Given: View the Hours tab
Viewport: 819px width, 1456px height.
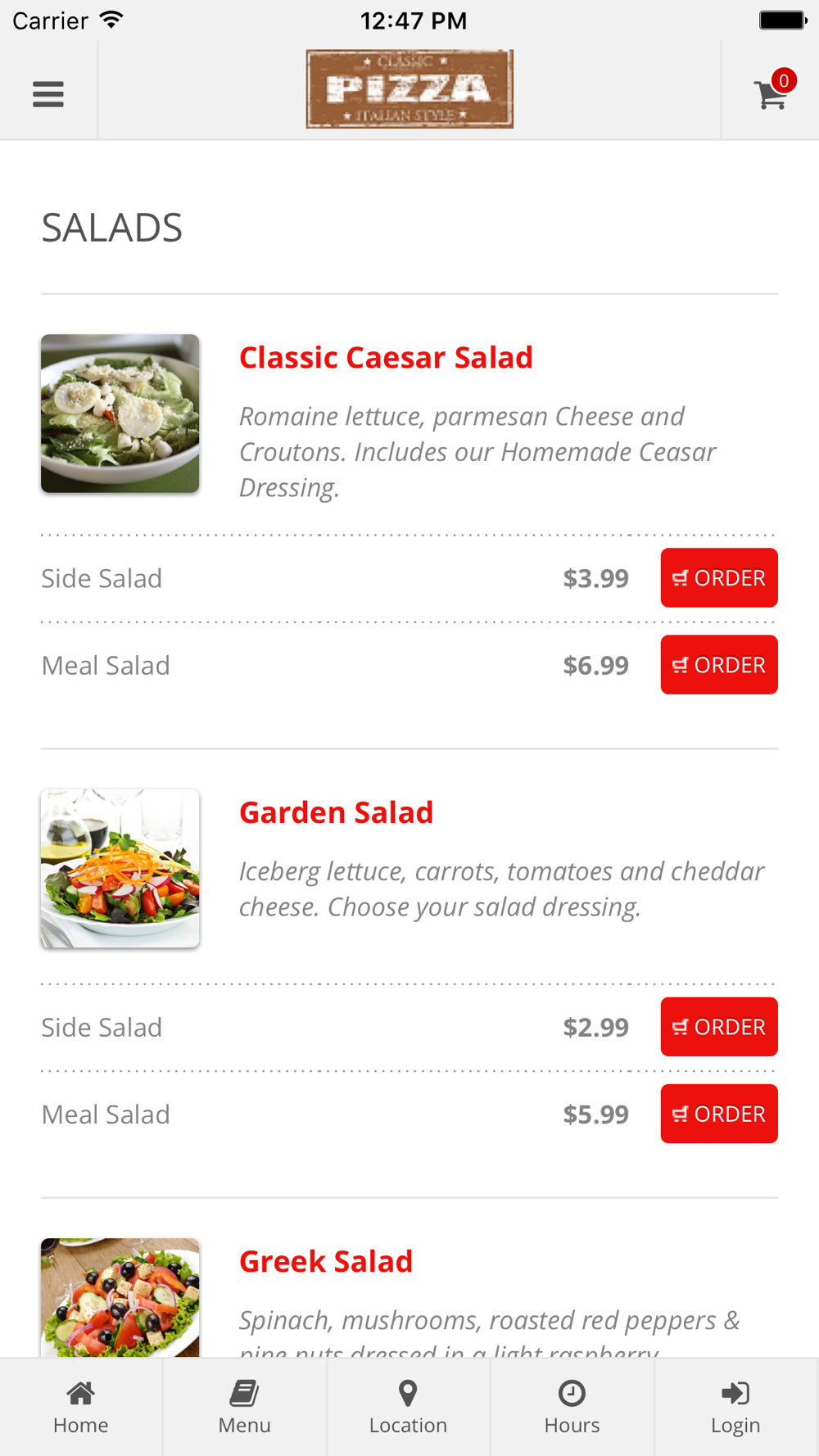Looking at the screenshot, I should point(572,1408).
